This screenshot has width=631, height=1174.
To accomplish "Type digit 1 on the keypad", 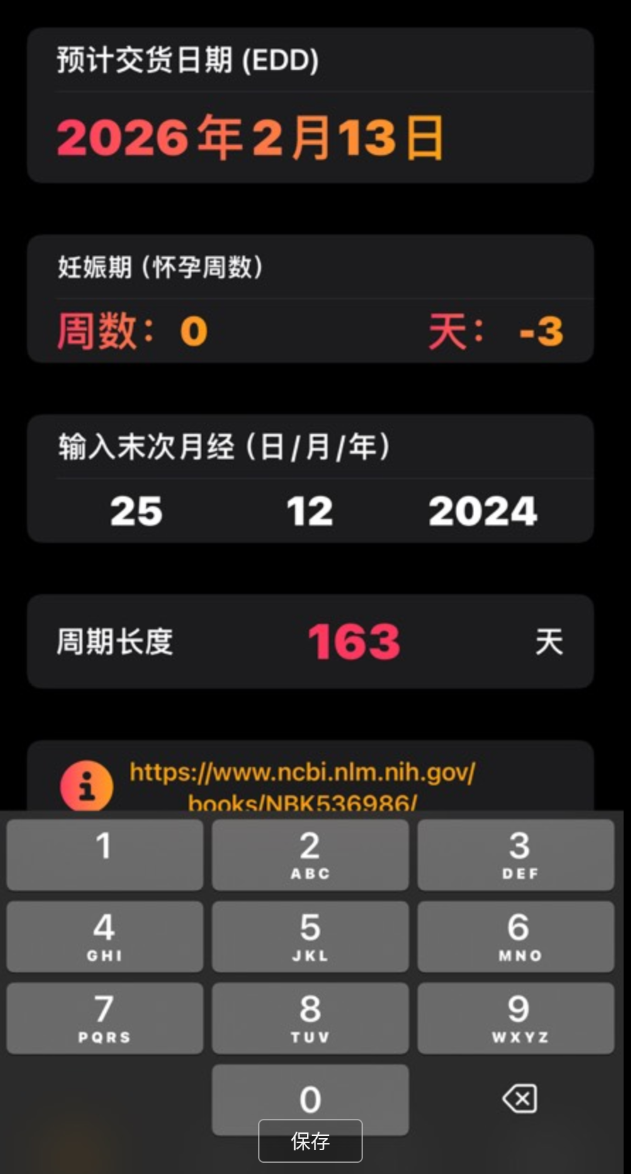I will click(104, 853).
